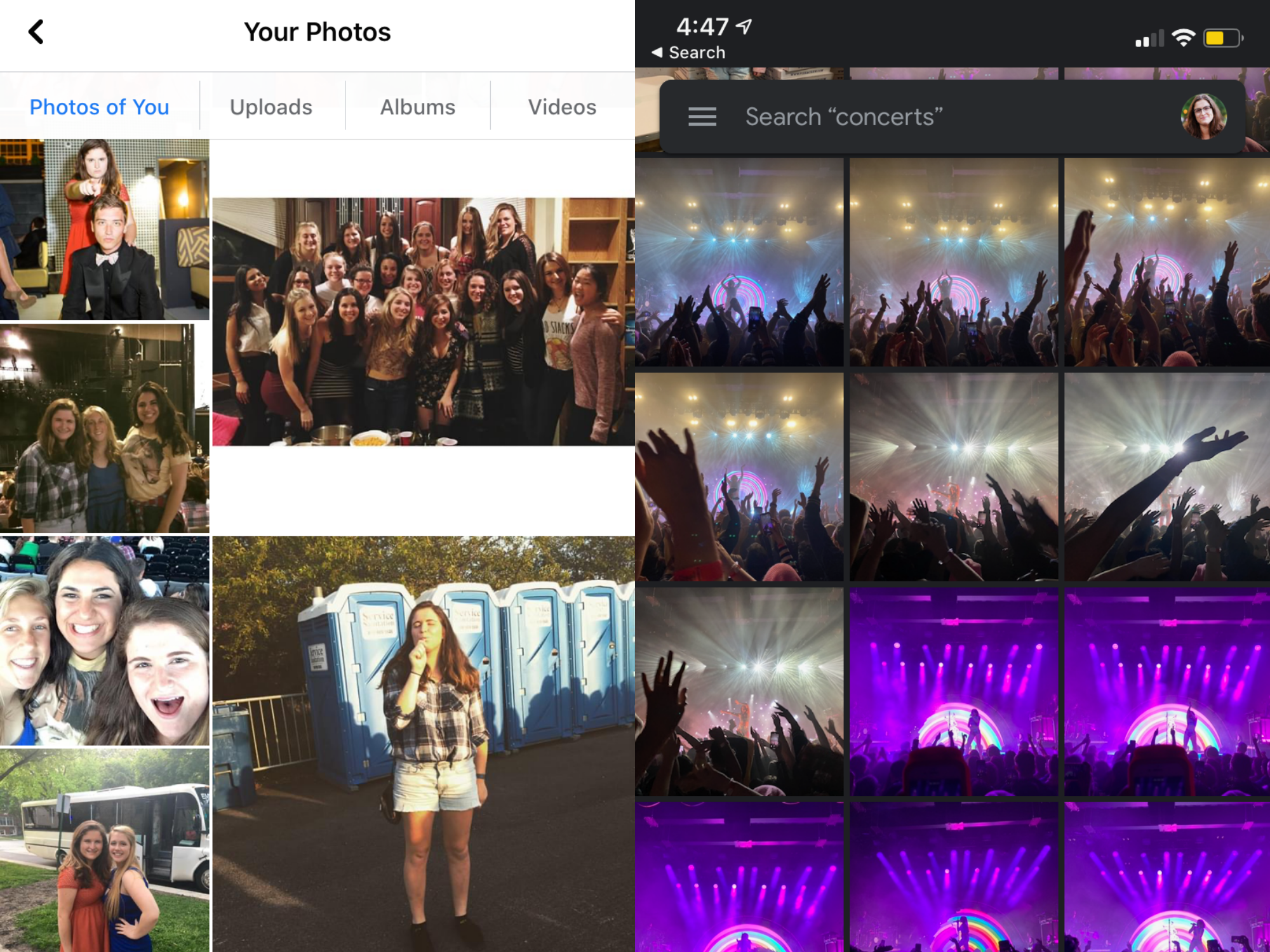The height and width of the screenshot is (952, 1270).
Task: Switch to the Videos tab
Action: coord(562,107)
